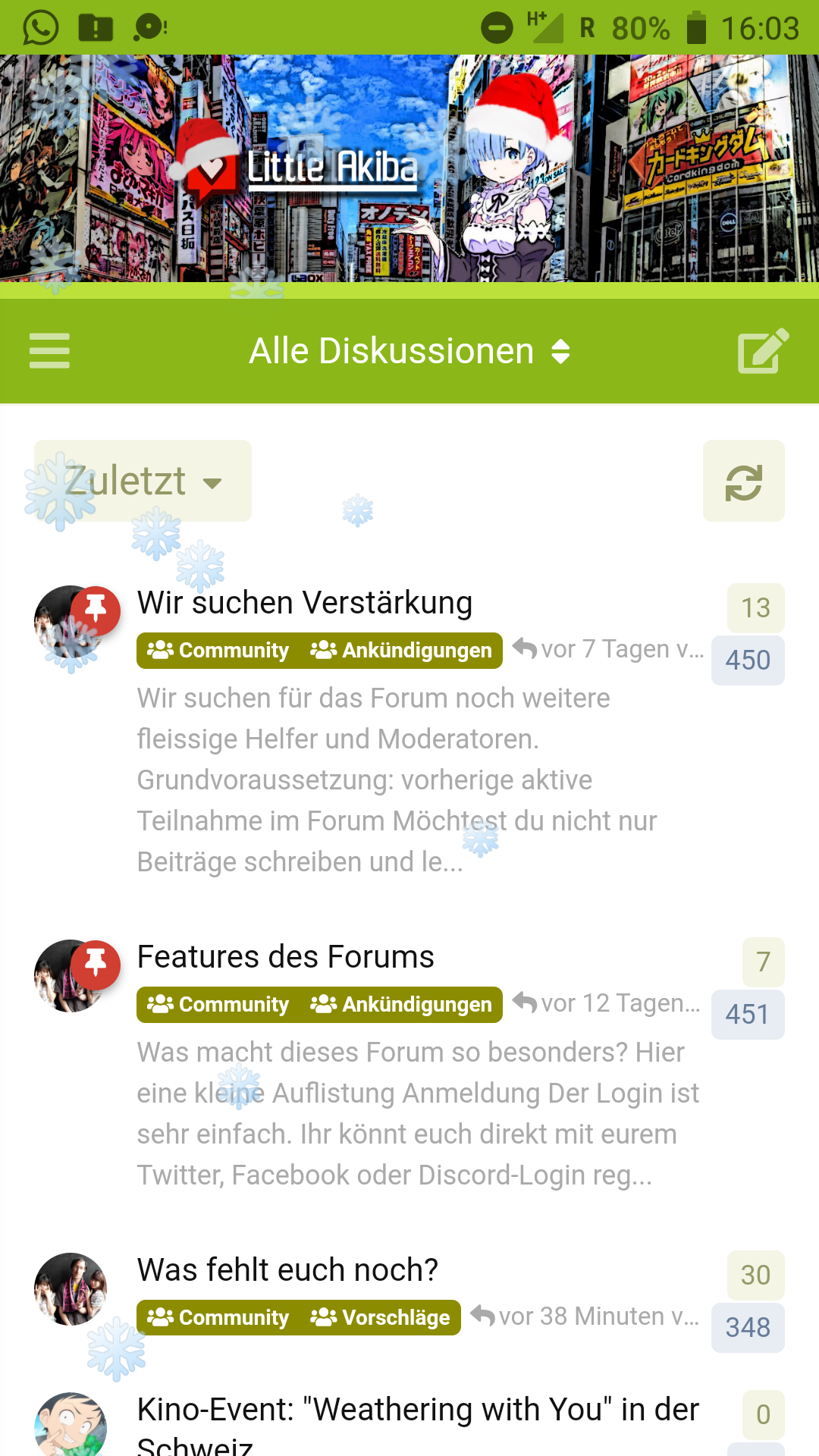The width and height of the screenshot is (819, 1456).
Task: Open the Zuletzt sort dropdown
Action: 143,481
